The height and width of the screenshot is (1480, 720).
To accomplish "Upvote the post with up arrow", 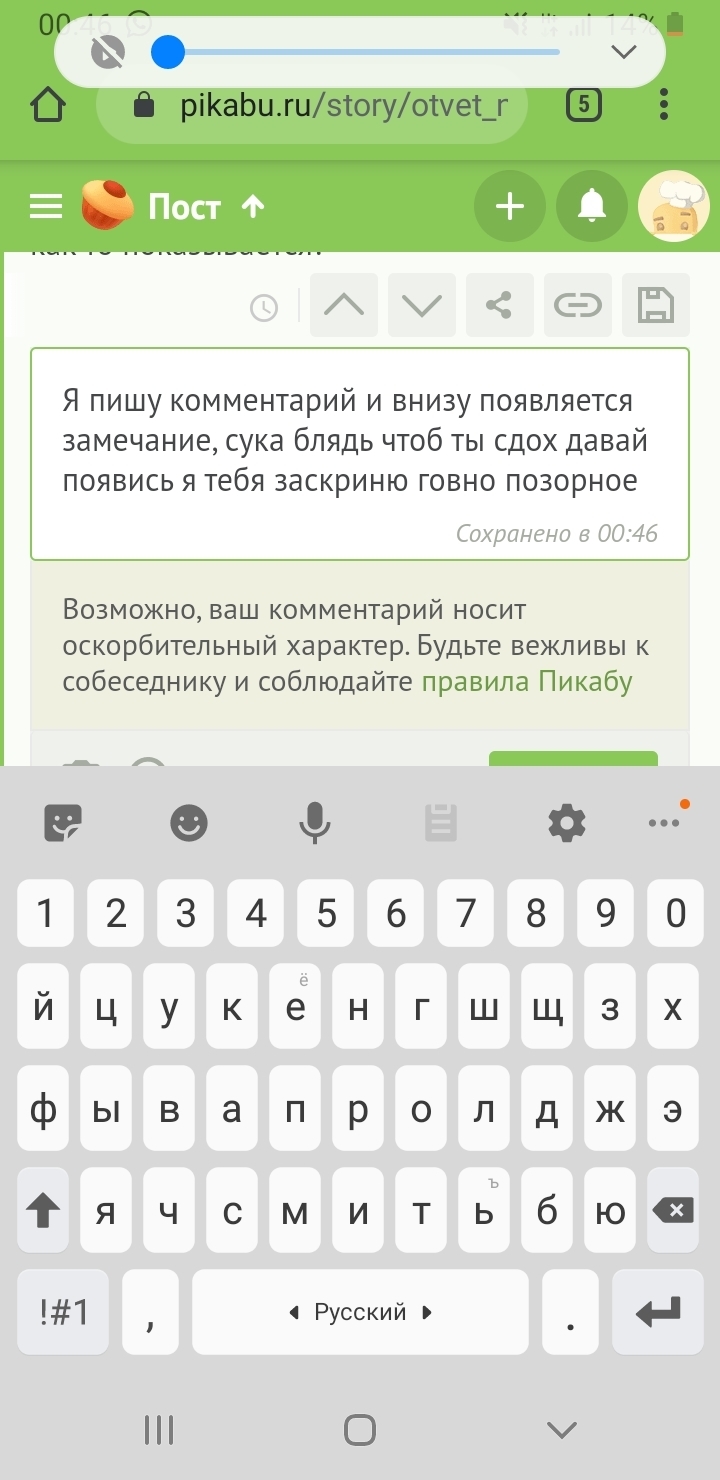I will pyautogui.click(x=344, y=306).
